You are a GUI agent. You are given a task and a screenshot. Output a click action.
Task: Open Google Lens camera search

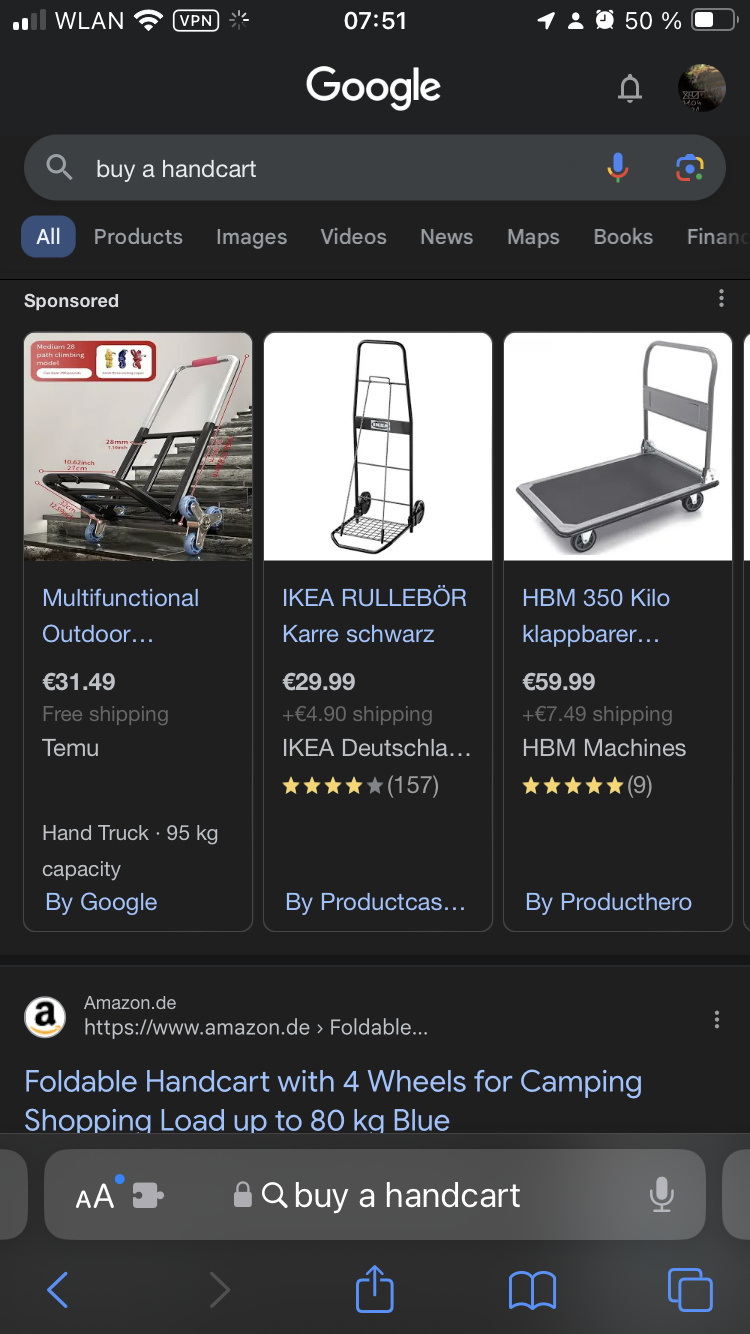689,168
